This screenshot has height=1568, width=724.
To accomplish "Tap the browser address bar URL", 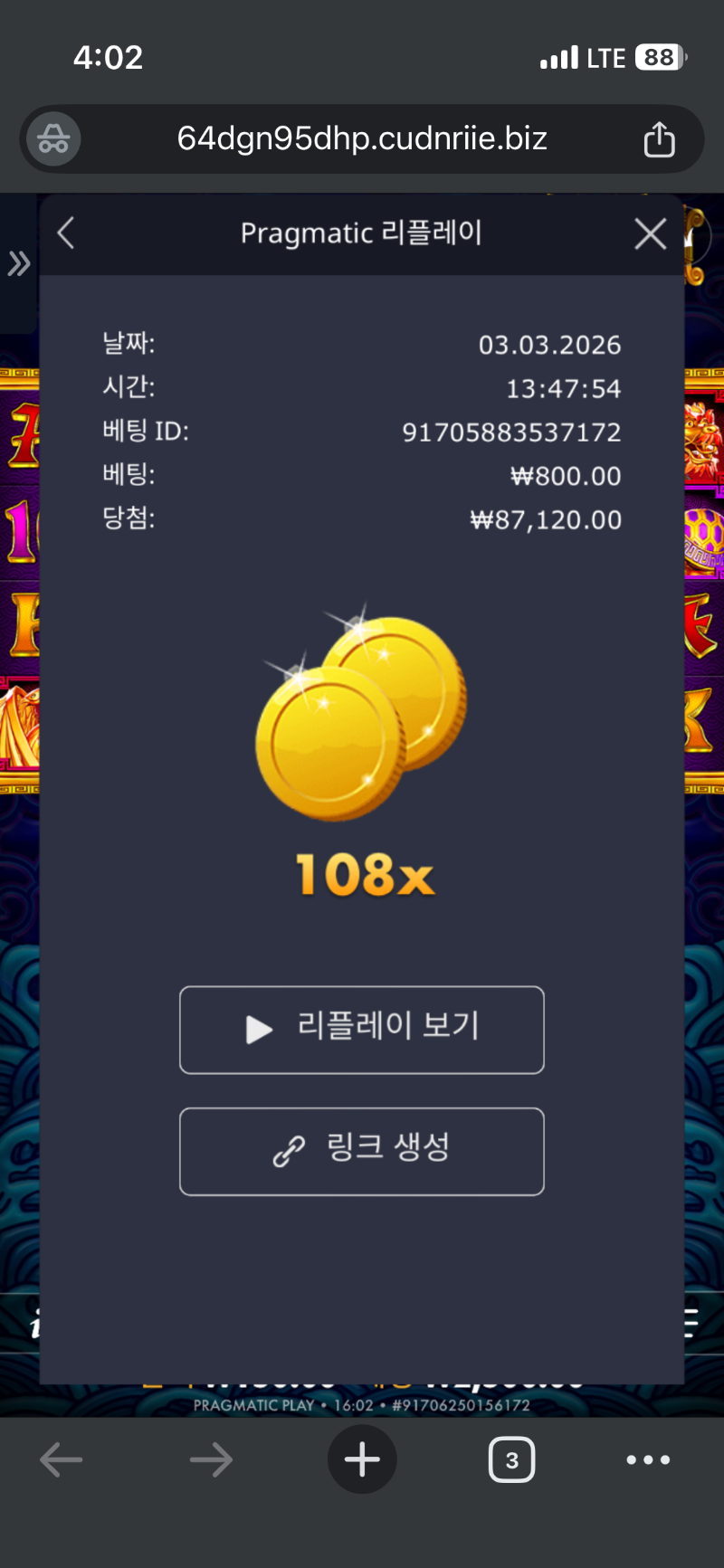I will [x=362, y=138].
